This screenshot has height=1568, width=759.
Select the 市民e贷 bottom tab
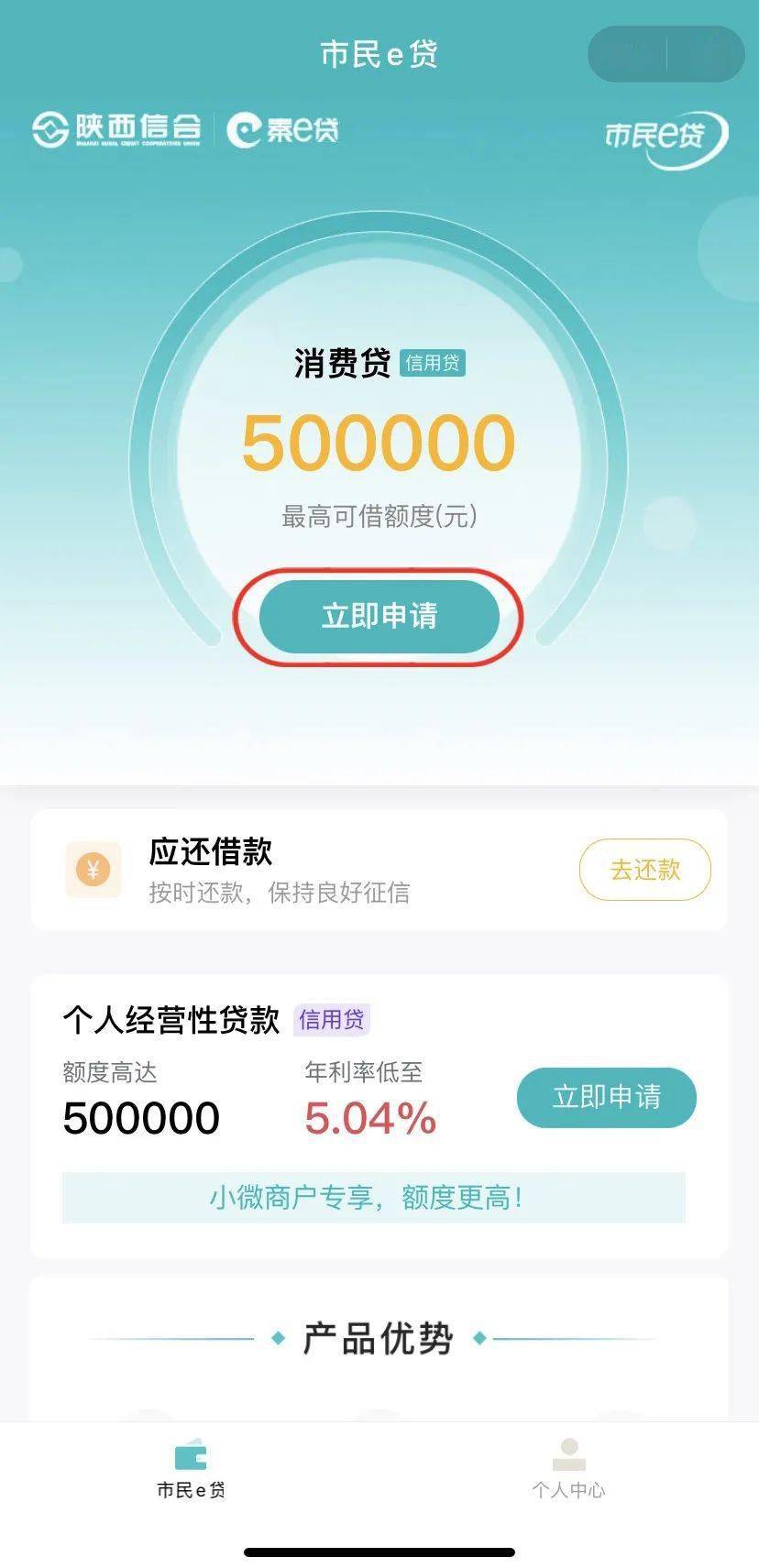click(191, 1469)
